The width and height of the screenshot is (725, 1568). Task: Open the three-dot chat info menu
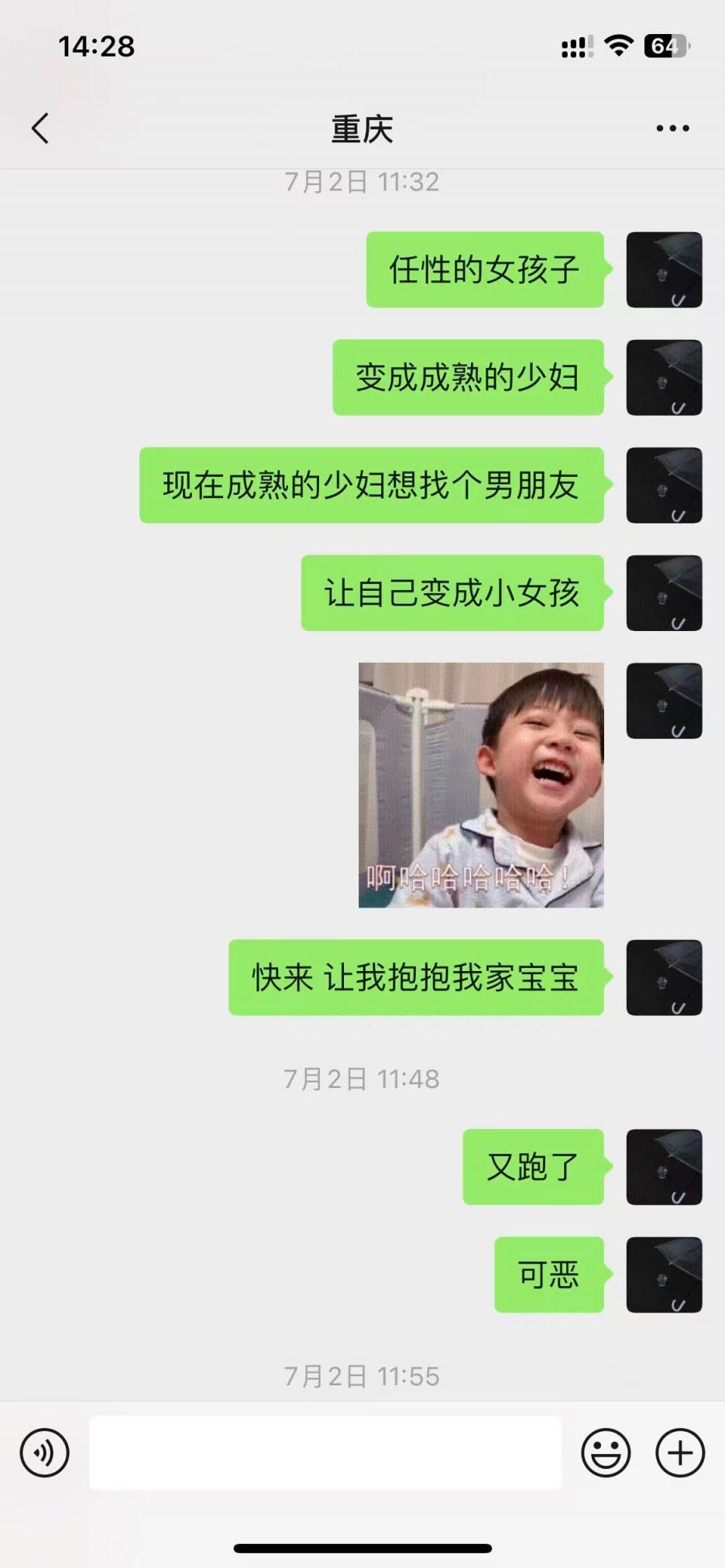[x=672, y=129]
